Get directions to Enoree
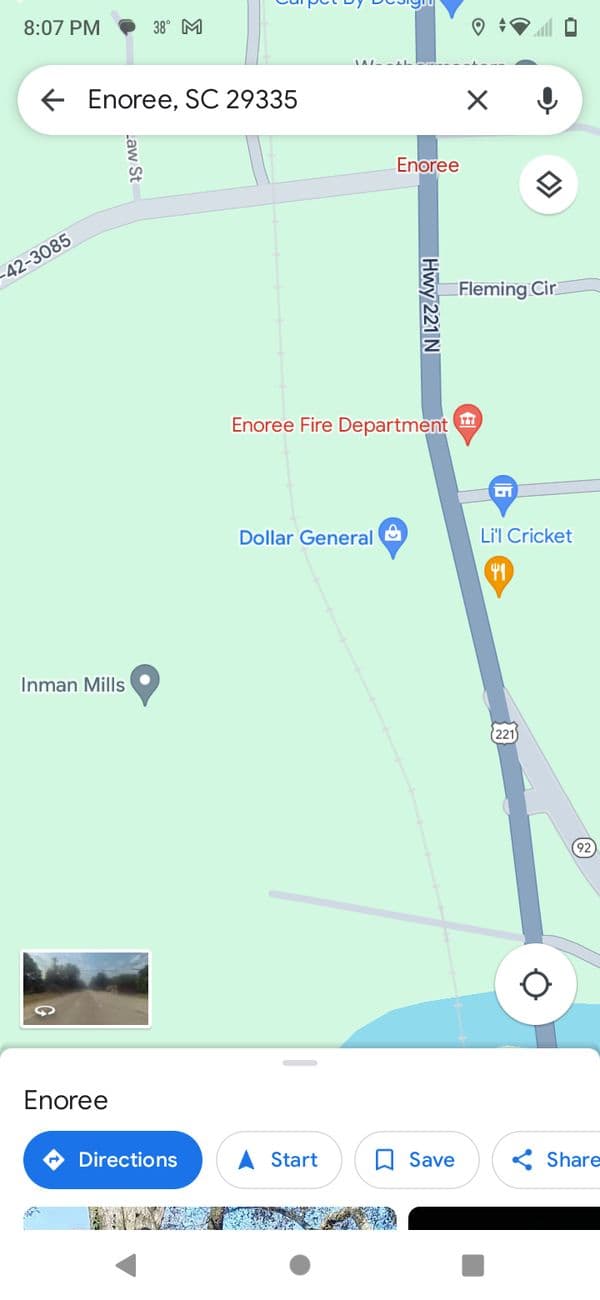Image resolution: width=600 pixels, height=1300 pixels. coord(113,1160)
